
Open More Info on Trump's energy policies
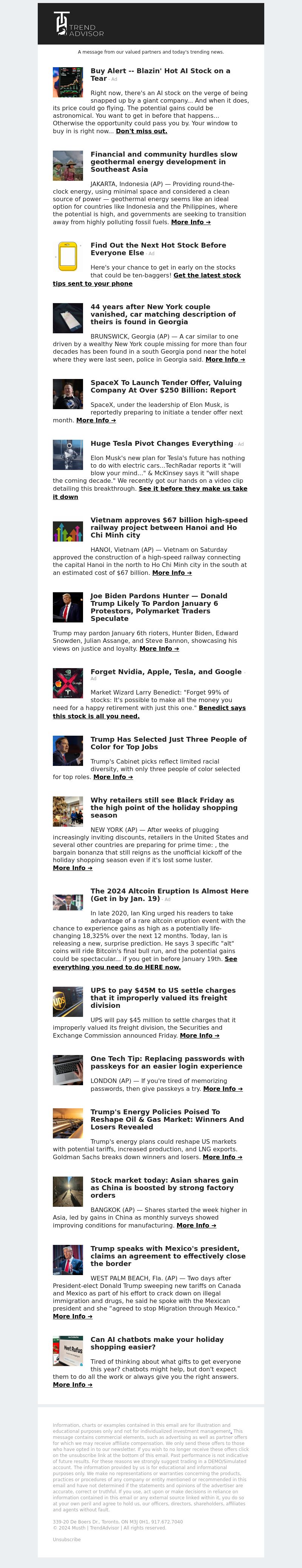pos(222,1157)
